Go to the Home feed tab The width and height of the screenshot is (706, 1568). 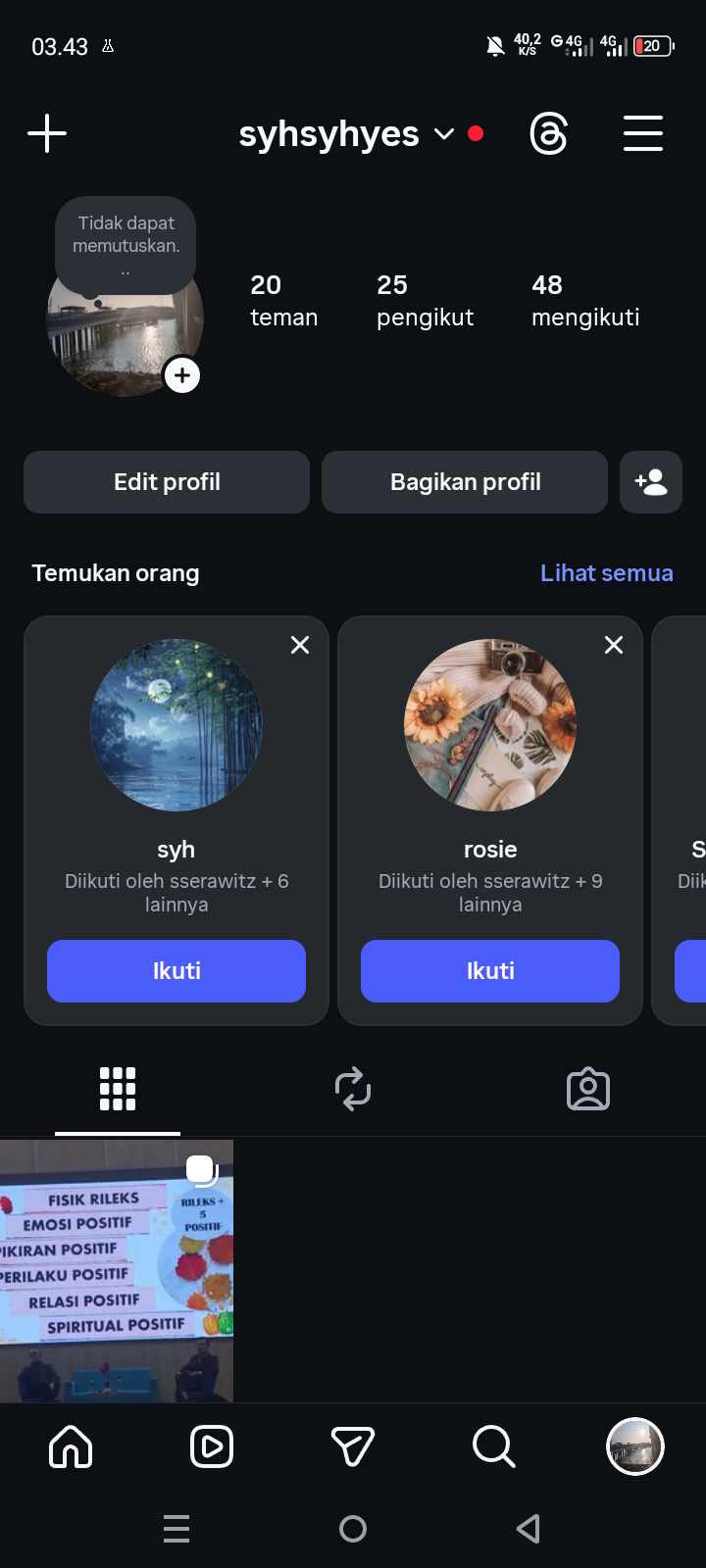pos(71,1446)
